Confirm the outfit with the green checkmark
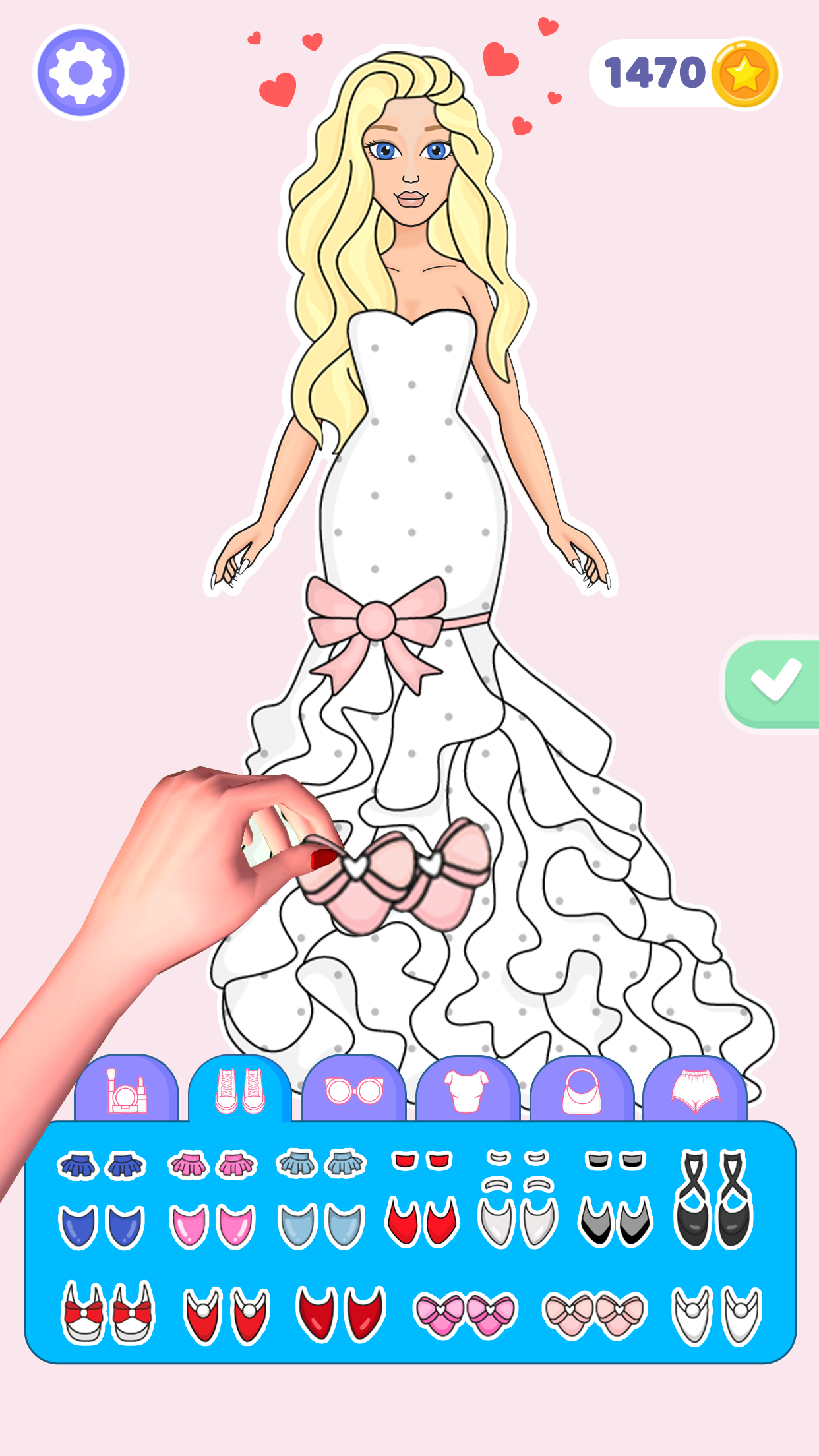 pyautogui.click(x=773, y=683)
